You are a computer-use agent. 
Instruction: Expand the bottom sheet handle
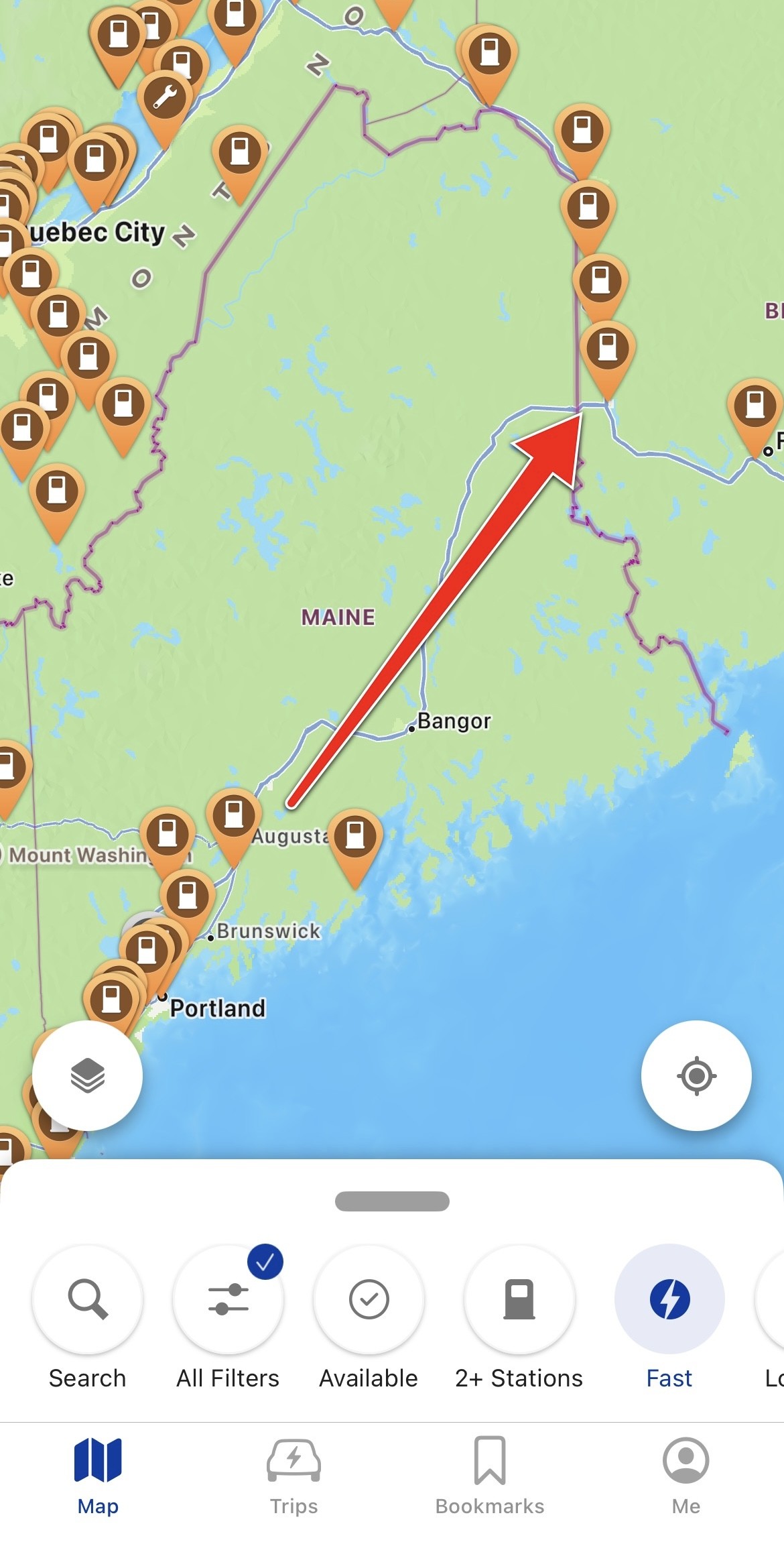point(392,1201)
